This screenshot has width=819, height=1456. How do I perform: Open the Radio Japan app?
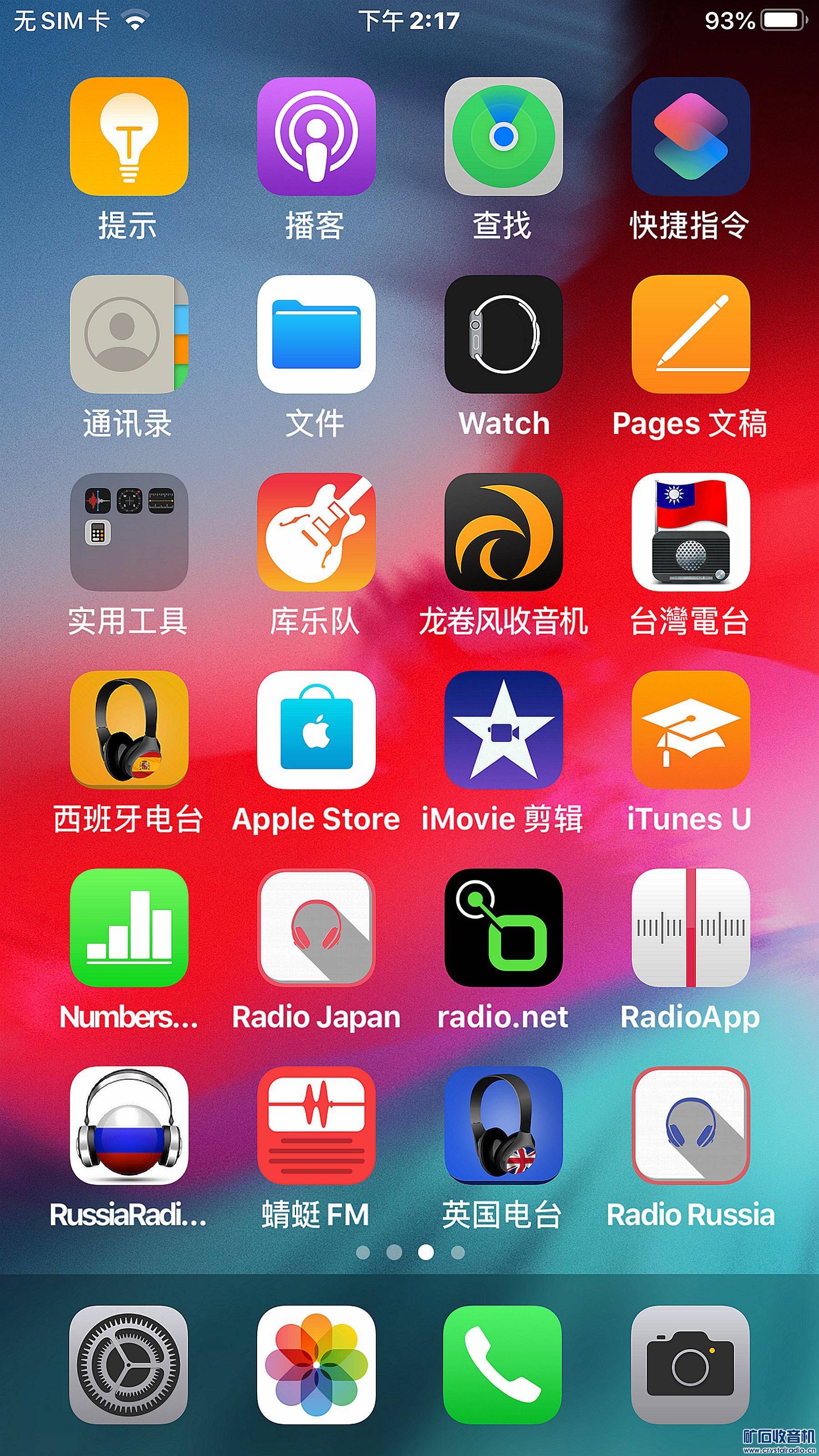click(x=316, y=928)
